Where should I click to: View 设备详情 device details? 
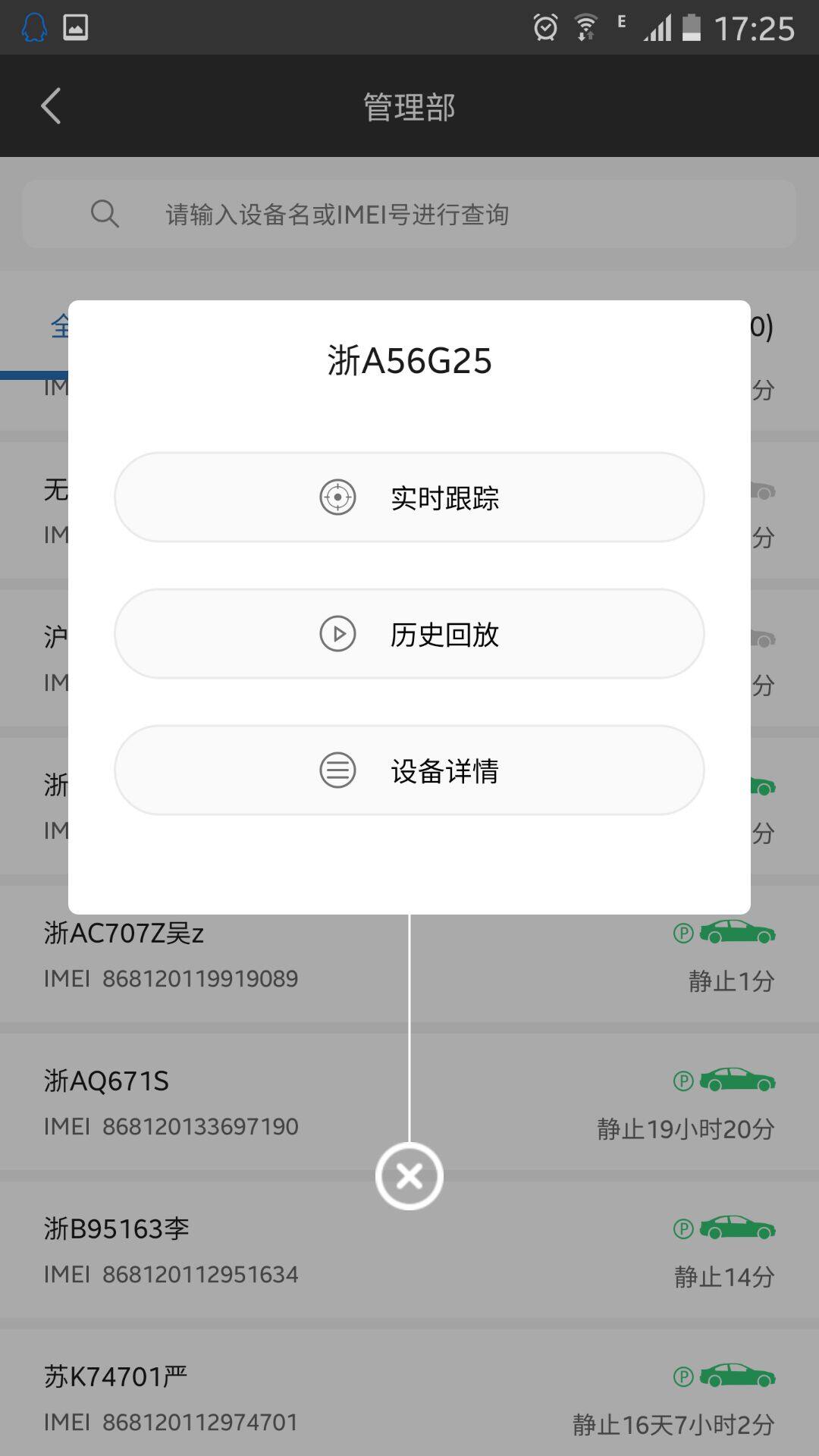409,770
